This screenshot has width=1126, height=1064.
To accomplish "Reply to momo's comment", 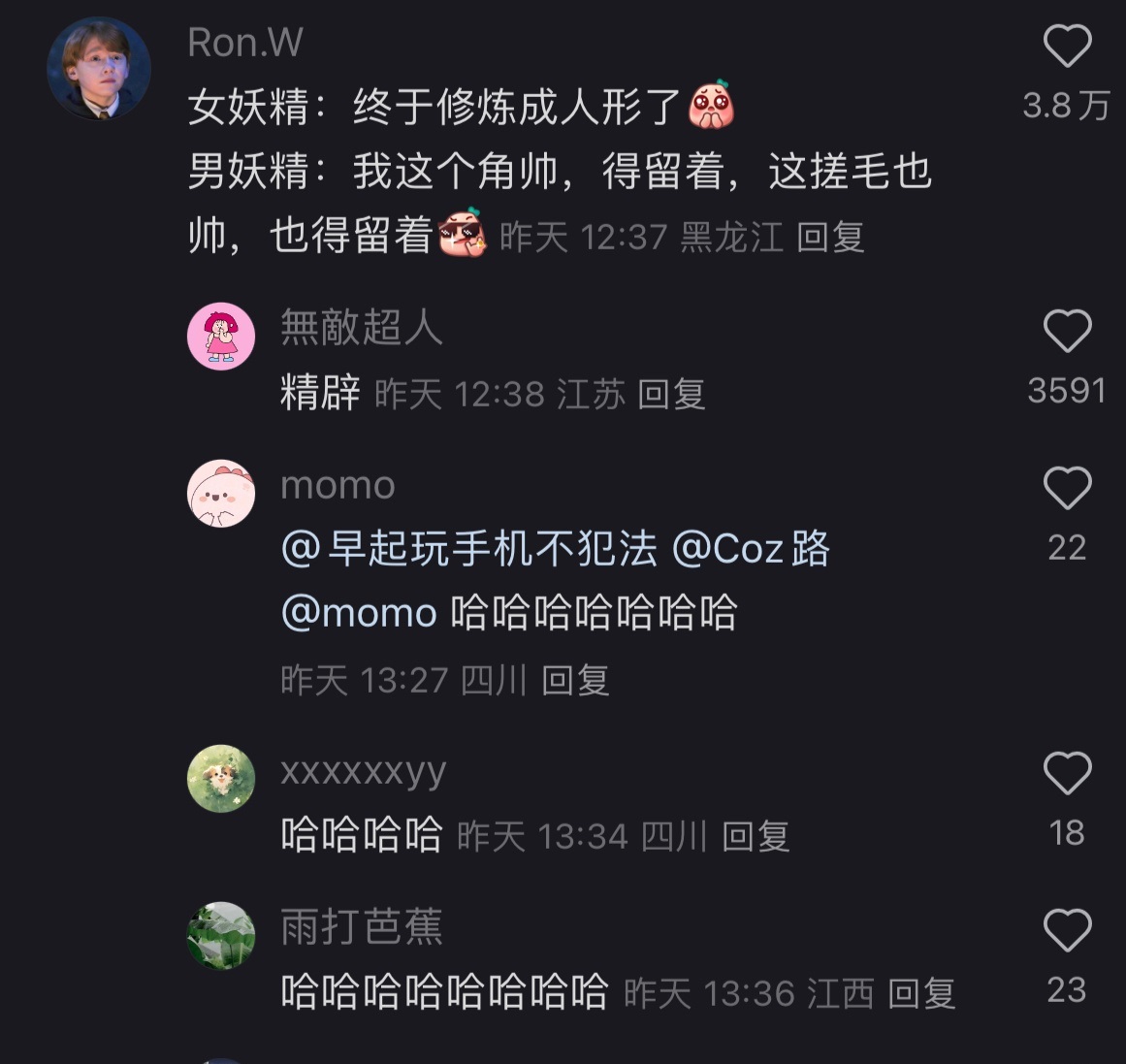I will click(575, 680).
